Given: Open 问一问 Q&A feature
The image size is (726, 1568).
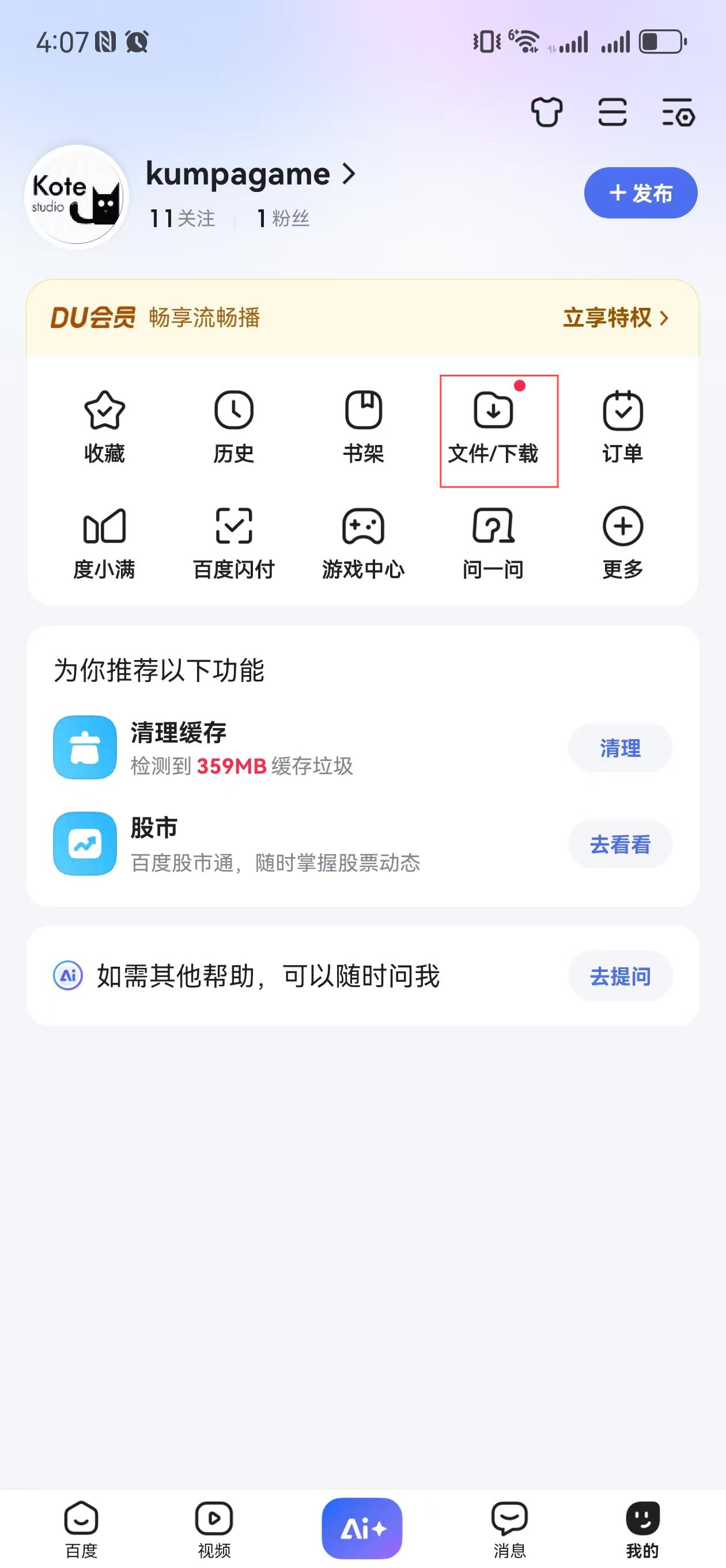Looking at the screenshot, I should (x=493, y=543).
